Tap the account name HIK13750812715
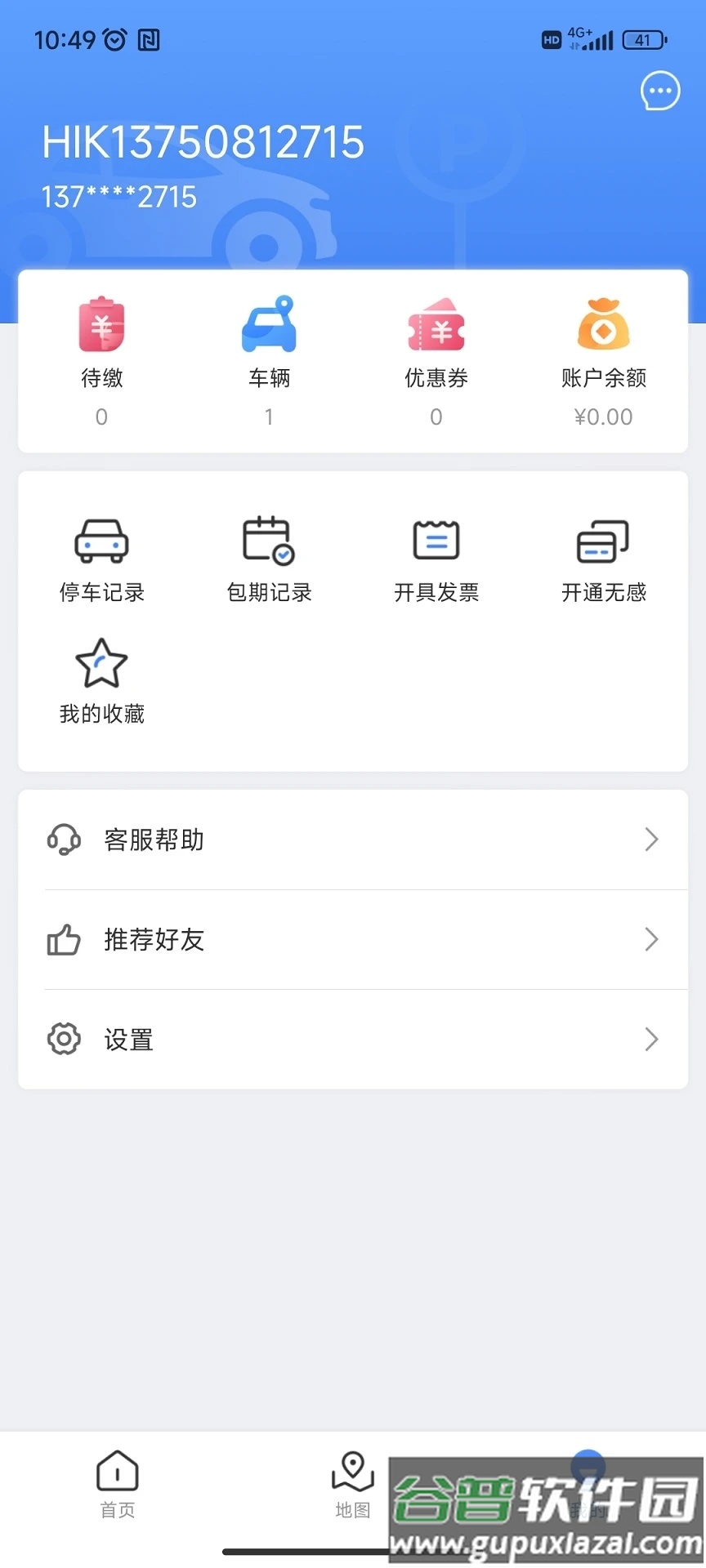 (203, 141)
